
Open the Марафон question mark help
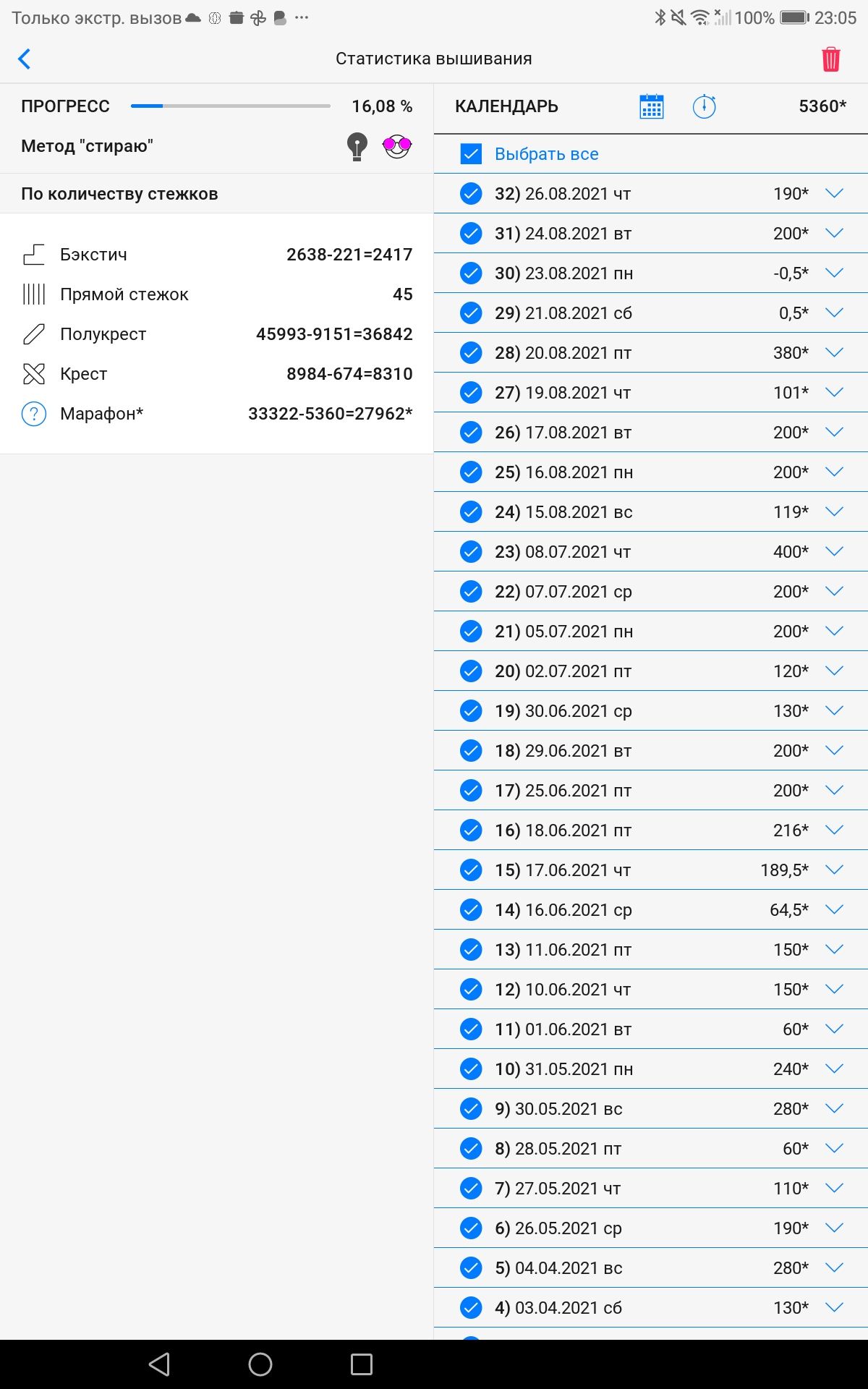point(34,414)
